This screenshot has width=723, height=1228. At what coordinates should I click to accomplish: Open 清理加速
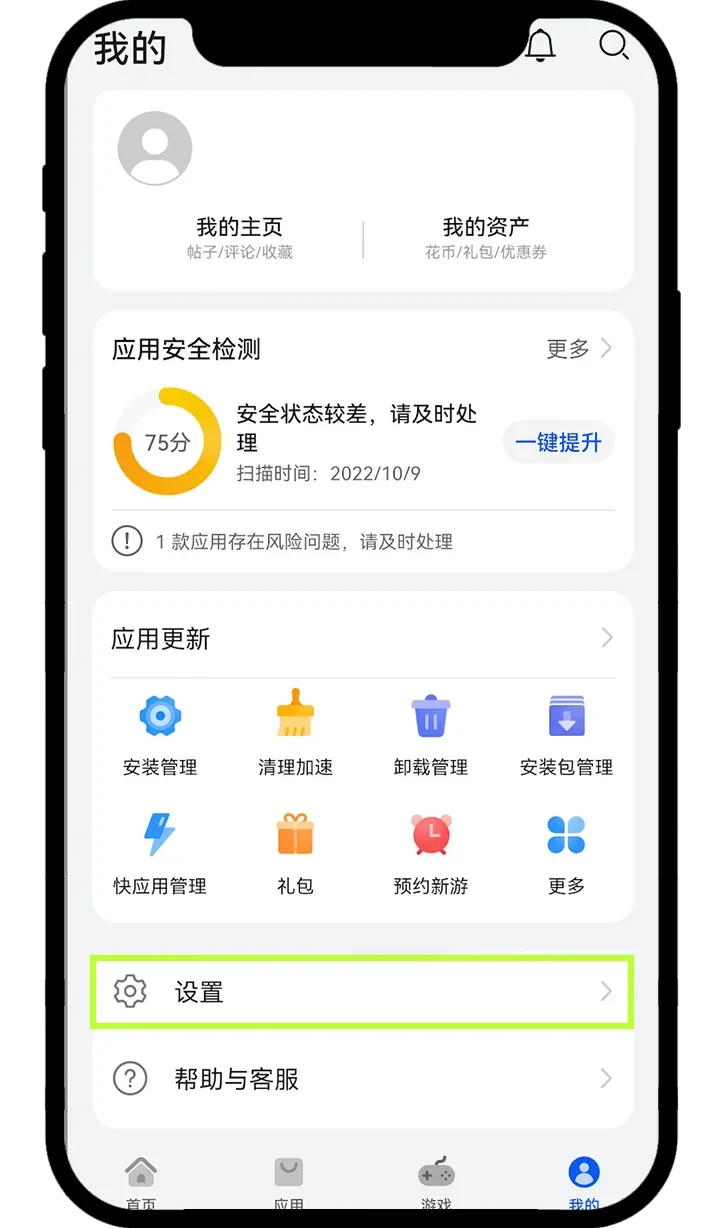click(x=295, y=736)
